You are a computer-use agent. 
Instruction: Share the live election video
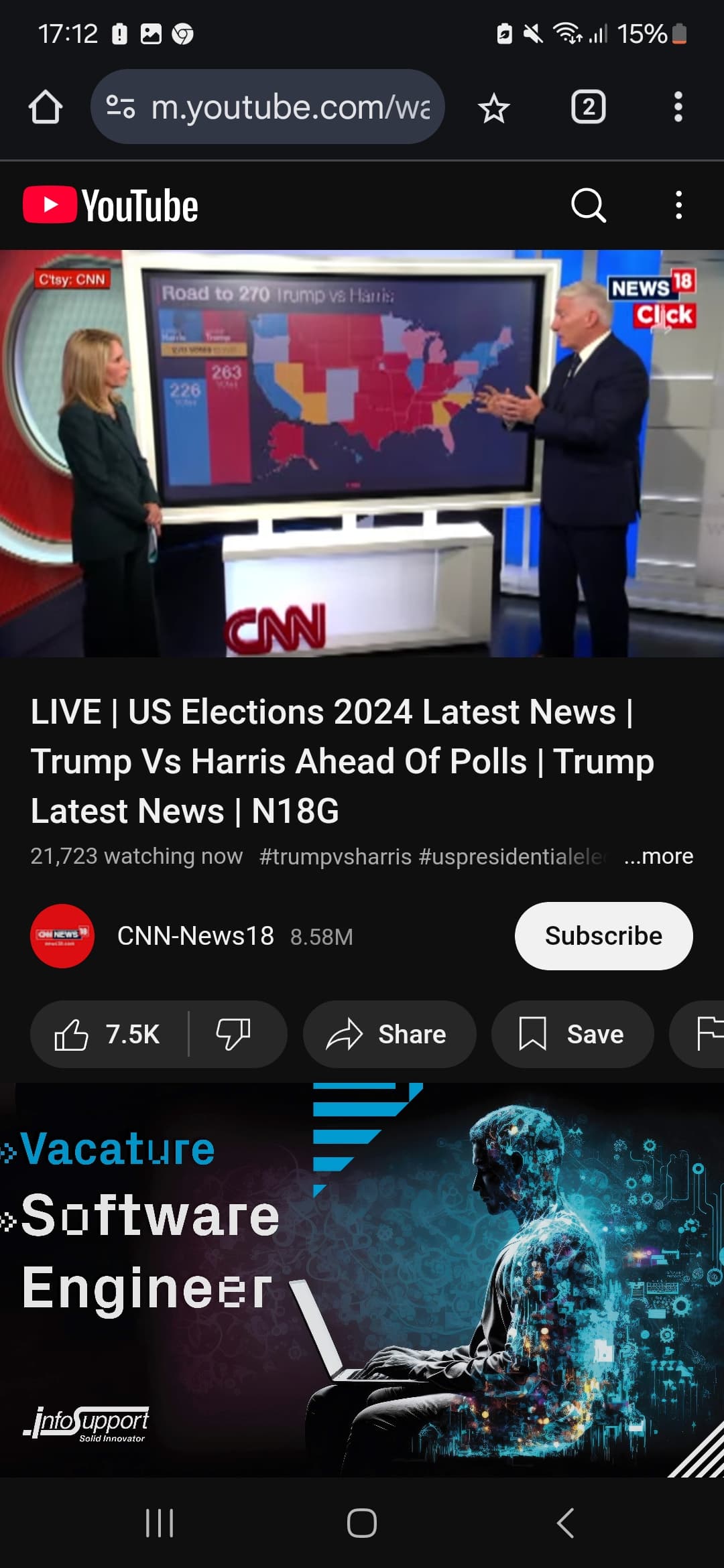click(389, 1034)
